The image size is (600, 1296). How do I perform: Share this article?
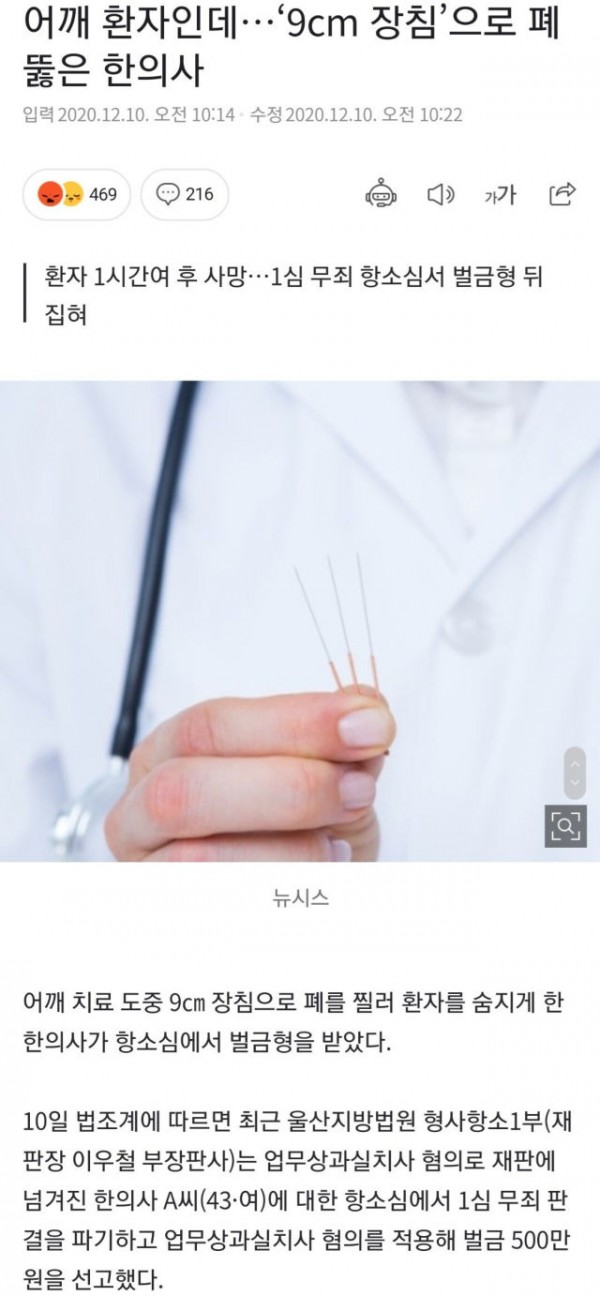pyautogui.click(x=562, y=193)
